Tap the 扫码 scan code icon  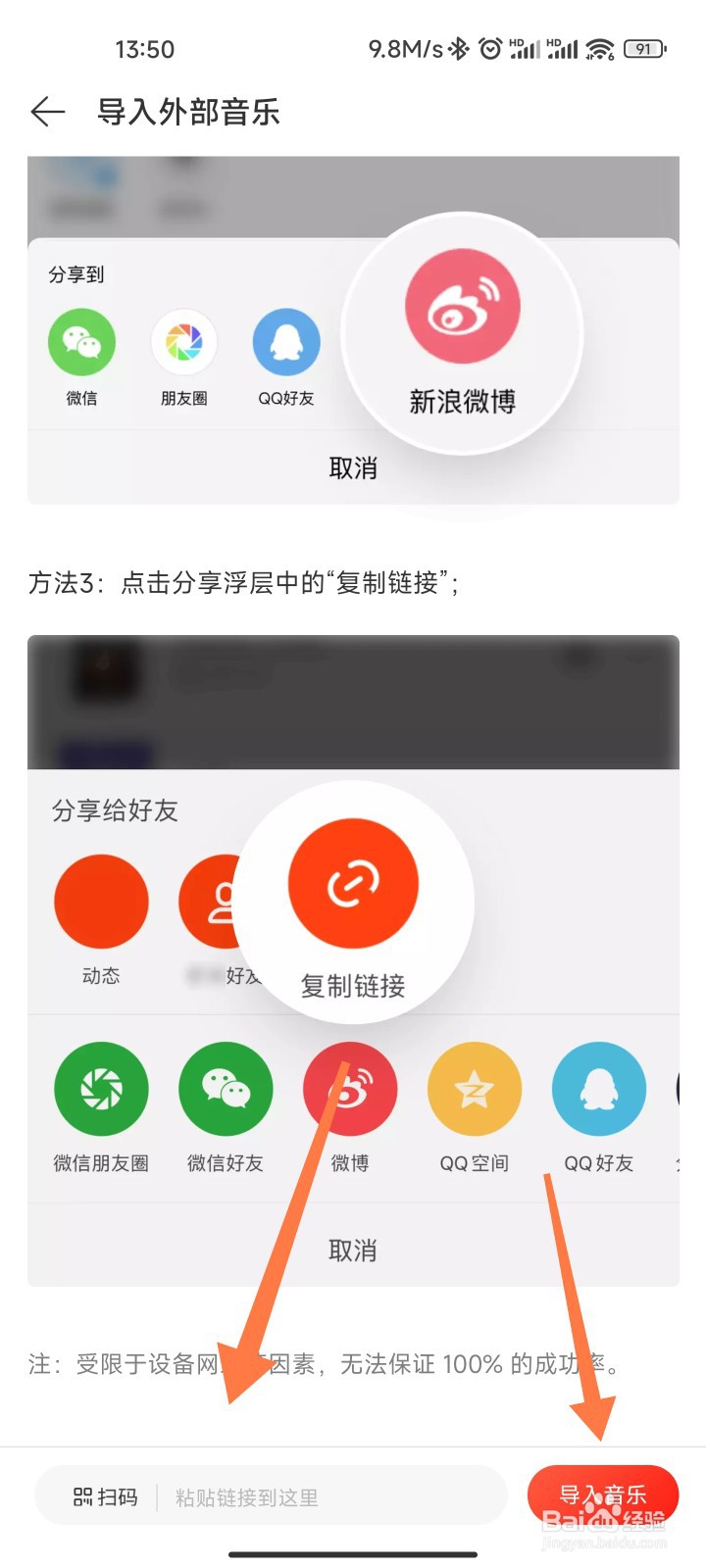click(x=84, y=1495)
